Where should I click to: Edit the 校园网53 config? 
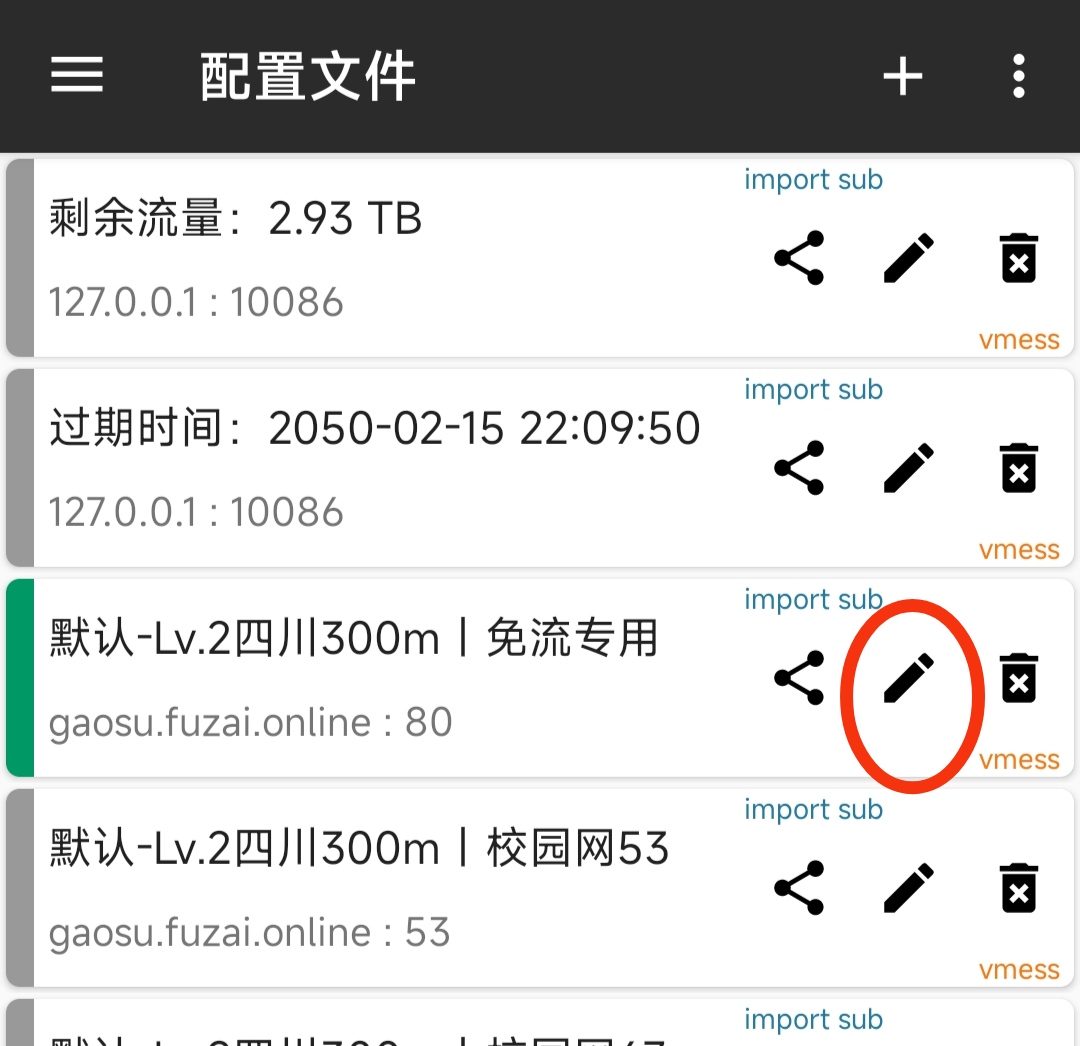[x=909, y=888]
